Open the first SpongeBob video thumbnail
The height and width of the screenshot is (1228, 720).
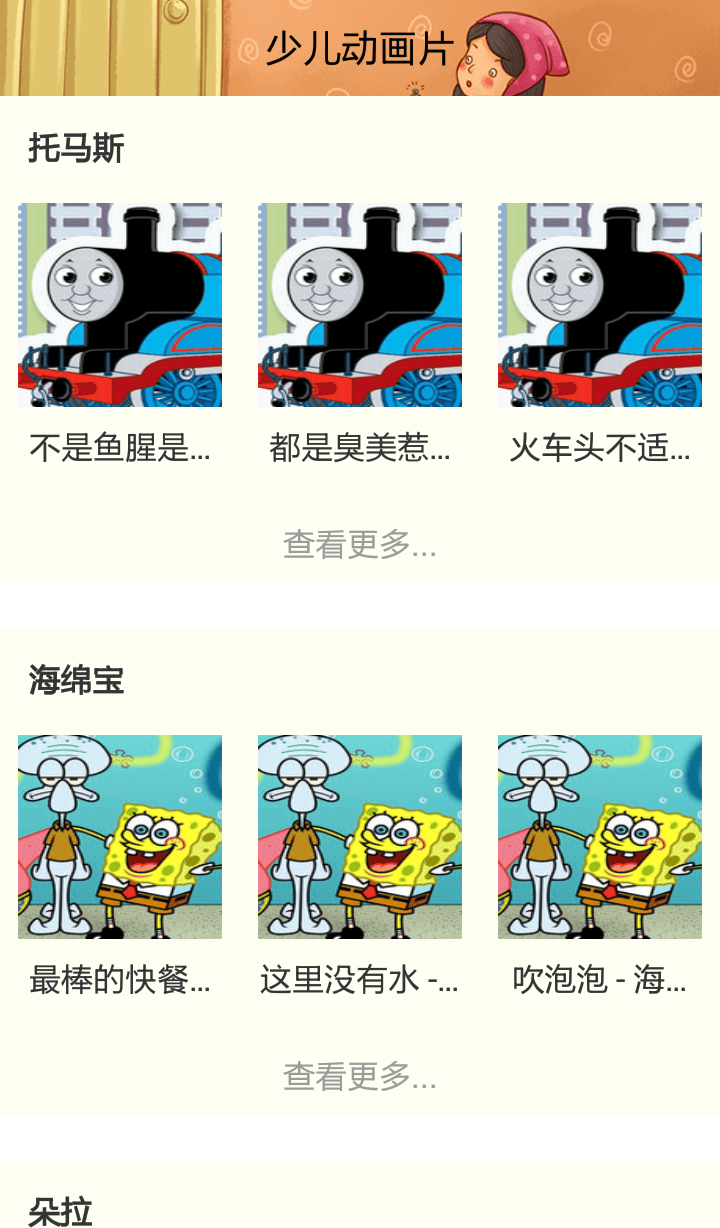[119, 838]
